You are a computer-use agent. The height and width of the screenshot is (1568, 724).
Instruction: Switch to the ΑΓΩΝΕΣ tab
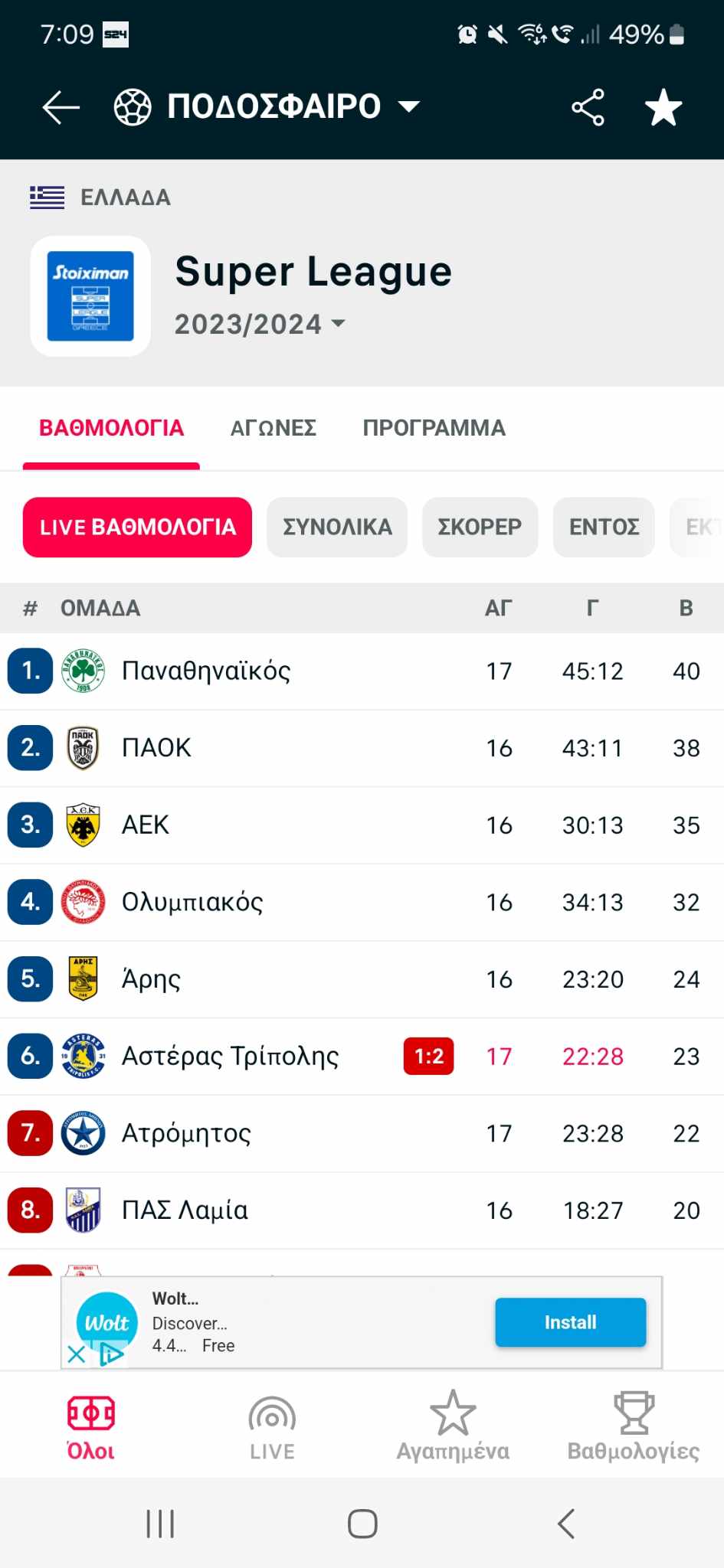click(x=273, y=428)
